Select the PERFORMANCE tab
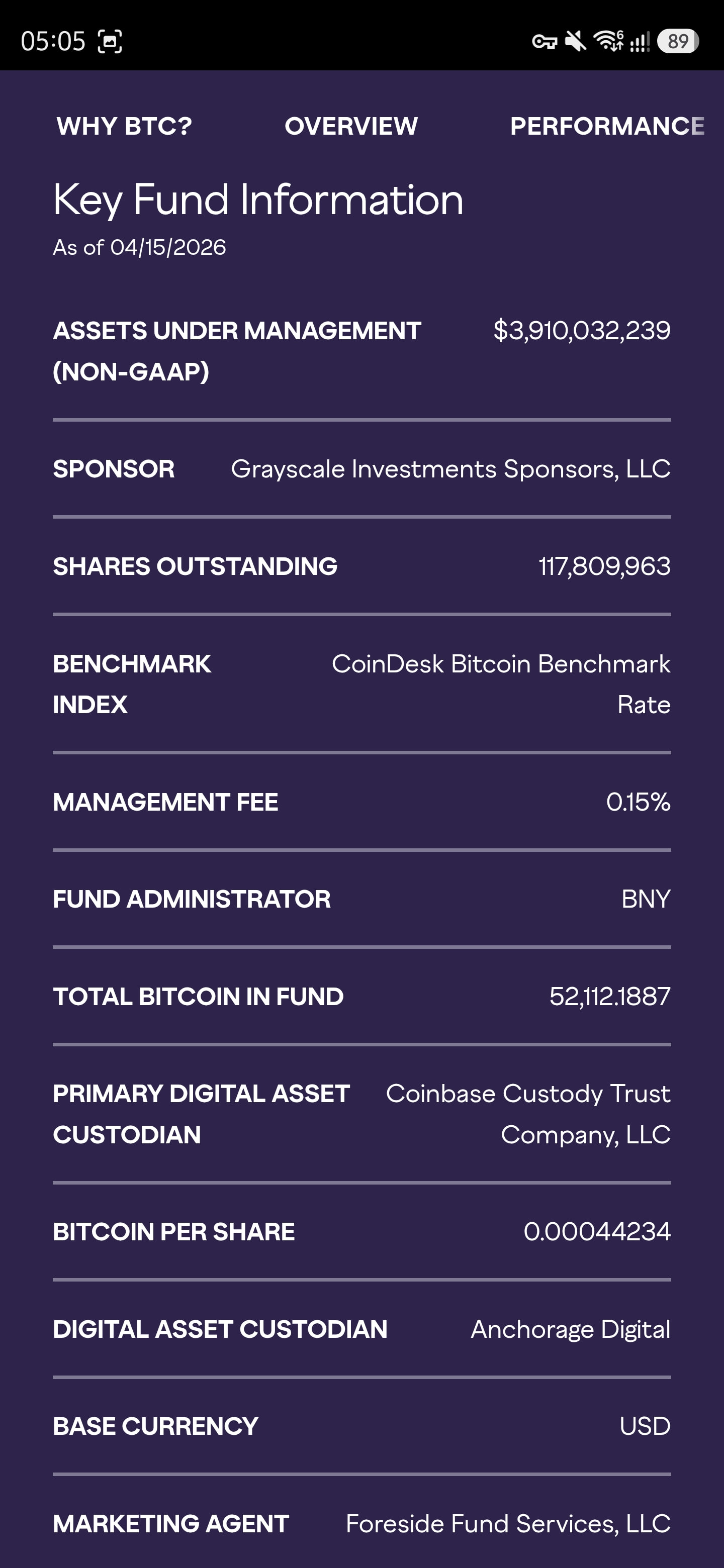Image resolution: width=724 pixels, height=1568 pixels. (607, 126)
